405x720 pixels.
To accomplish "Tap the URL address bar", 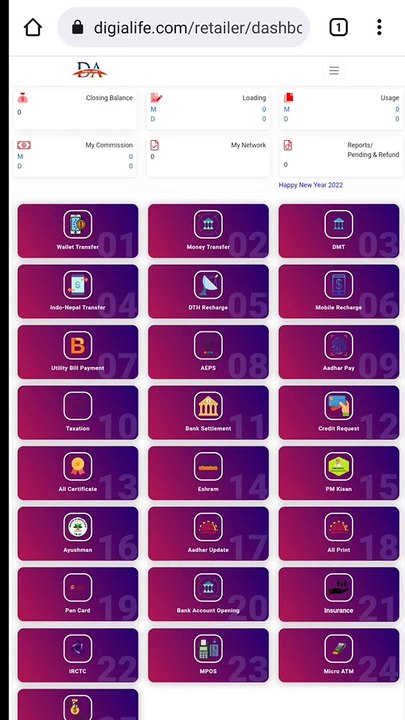I will point(184,28).
